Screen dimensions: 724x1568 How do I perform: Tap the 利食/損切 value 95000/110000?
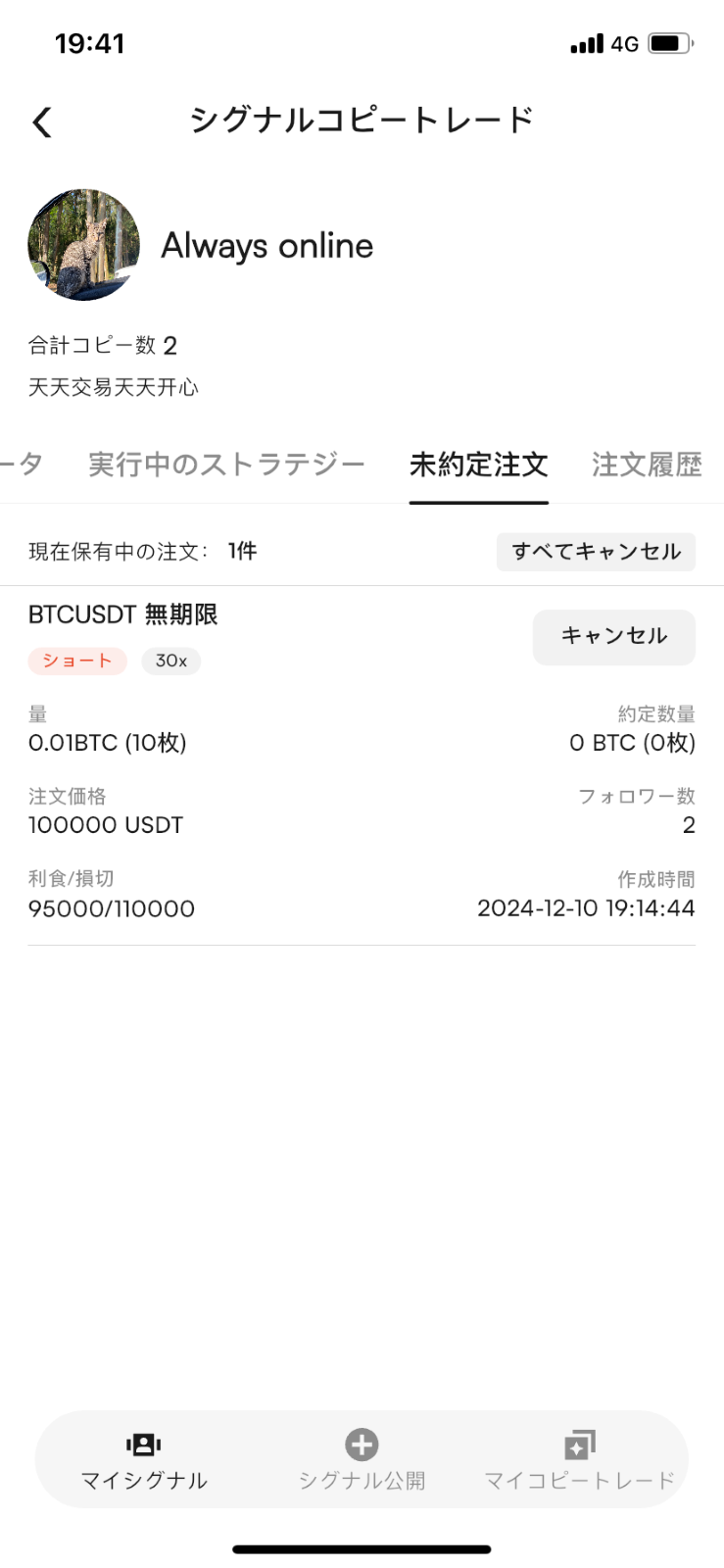112,907
